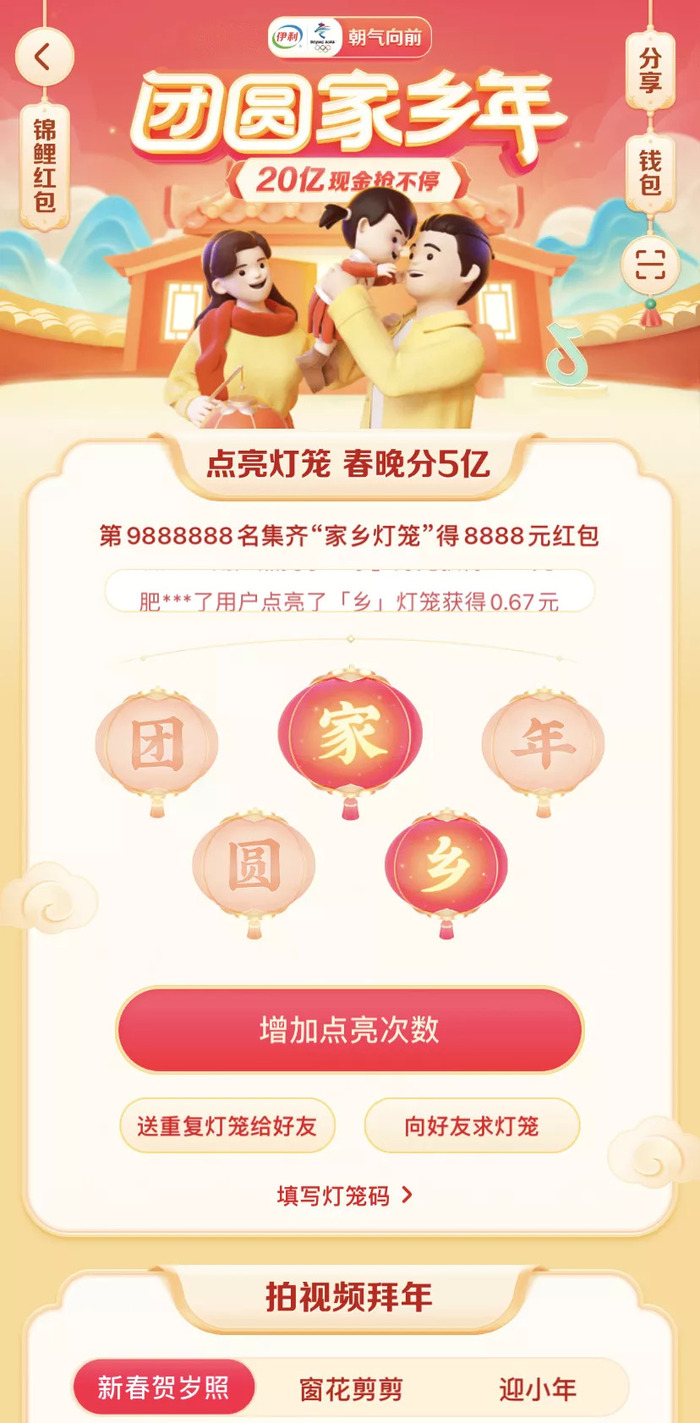700x1423 pixels.
Task: Tap the unlit 圆 lantern
Action: pyautogui.click(x=253, y=866)
